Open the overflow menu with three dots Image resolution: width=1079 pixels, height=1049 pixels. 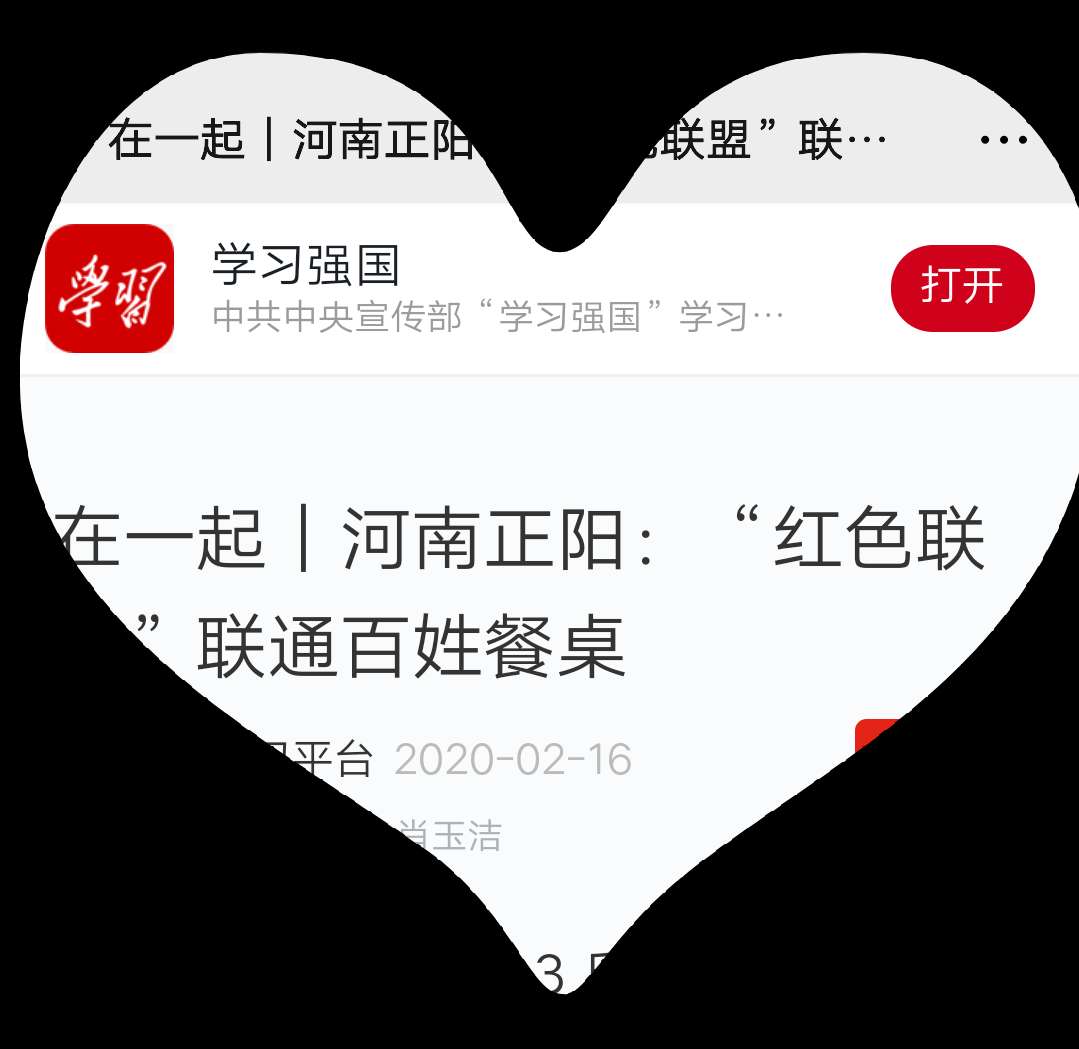(1003, 141)
